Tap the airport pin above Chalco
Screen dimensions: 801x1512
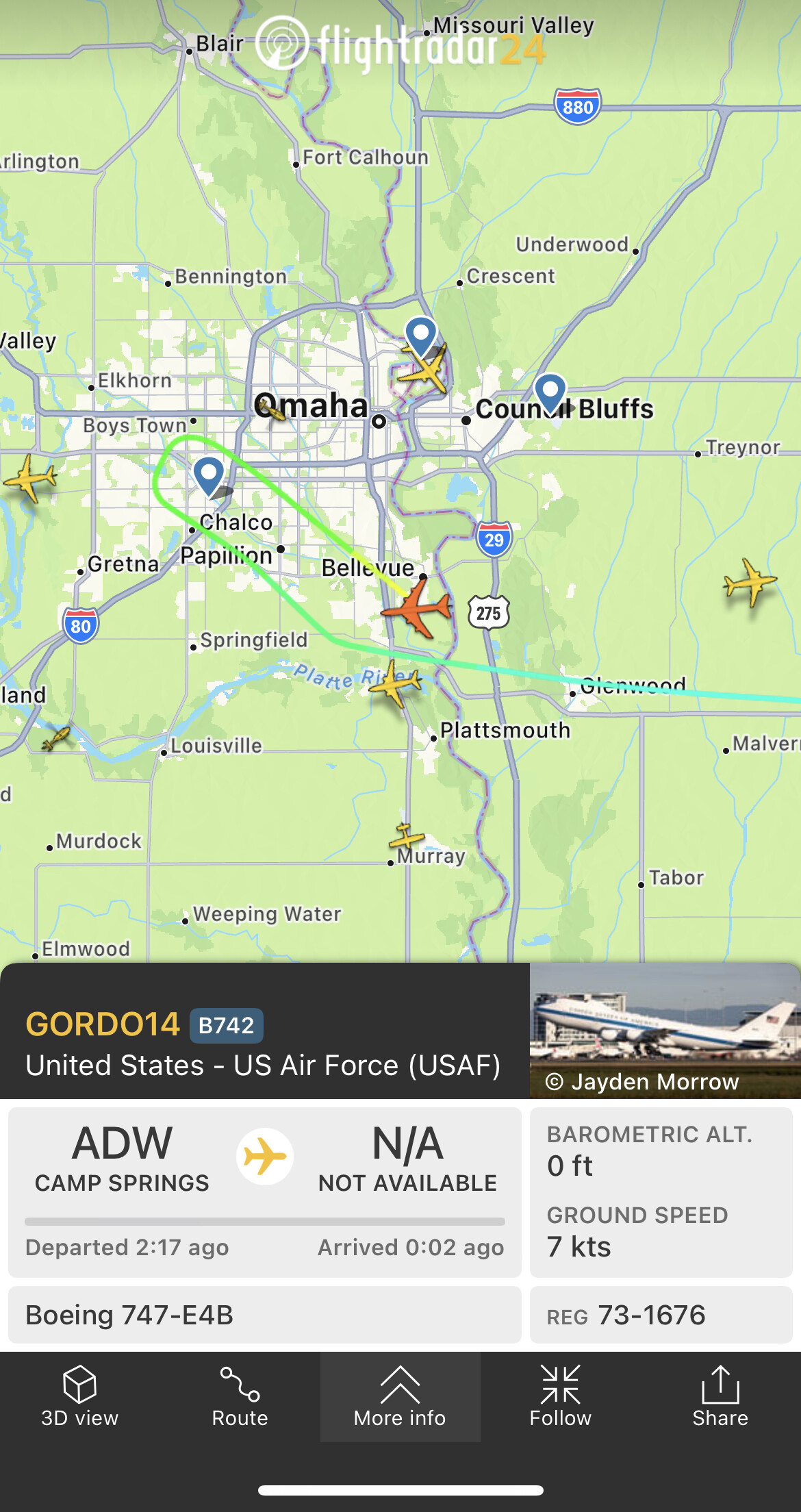pyautogui.click(x=209, y=475)
